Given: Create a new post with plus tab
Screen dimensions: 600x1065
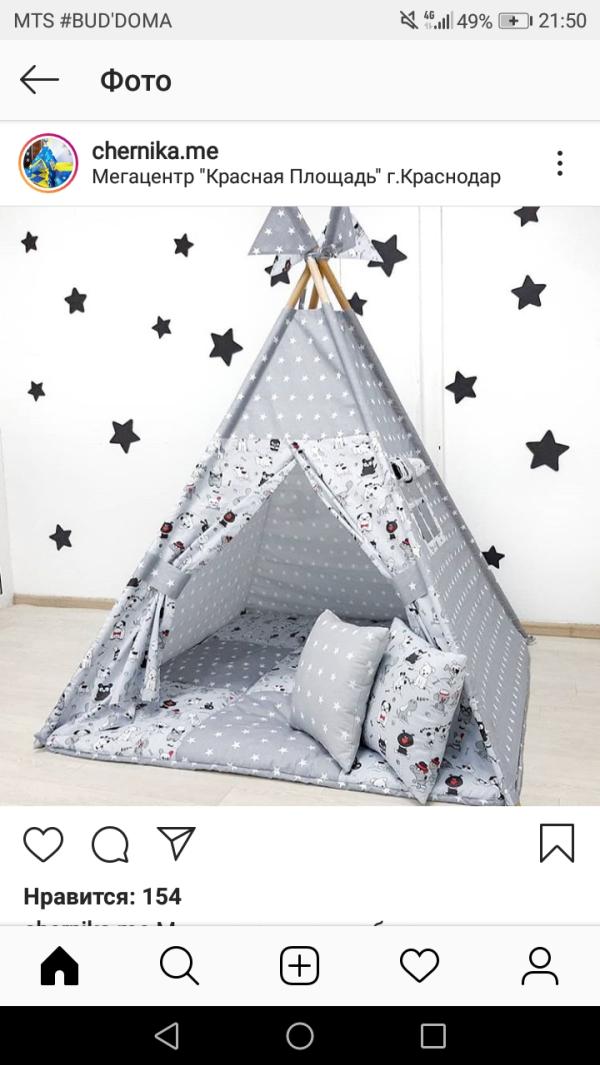Looking at the screenshot, I should (x=299, y=966).
